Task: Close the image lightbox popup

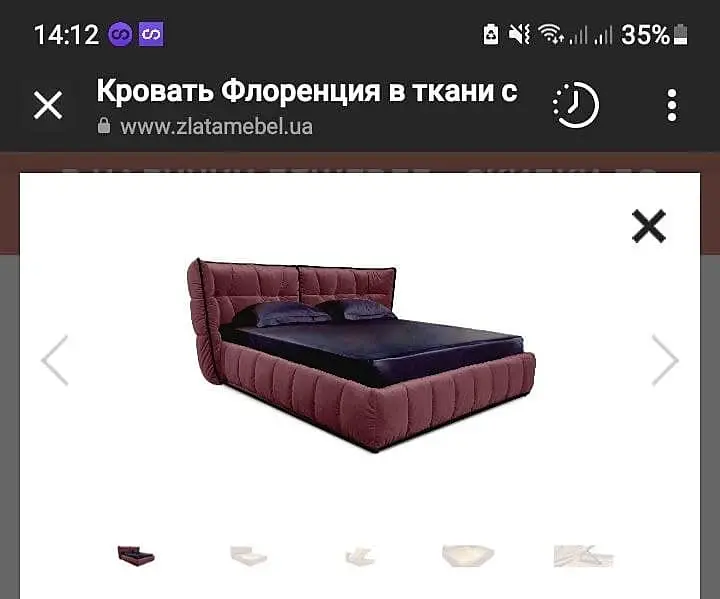Action: [649, 226]
